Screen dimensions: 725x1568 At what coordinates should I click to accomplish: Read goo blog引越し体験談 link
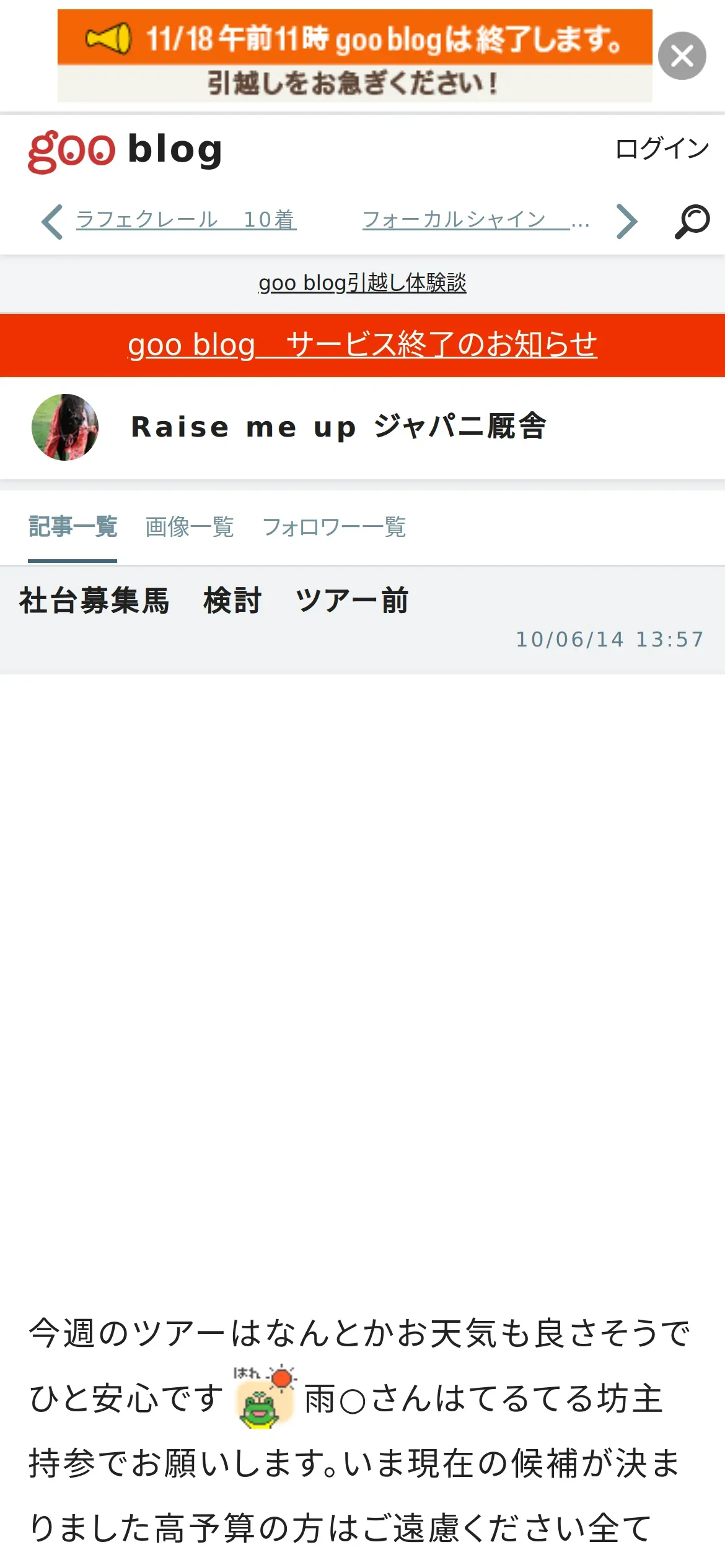[362, 283]
